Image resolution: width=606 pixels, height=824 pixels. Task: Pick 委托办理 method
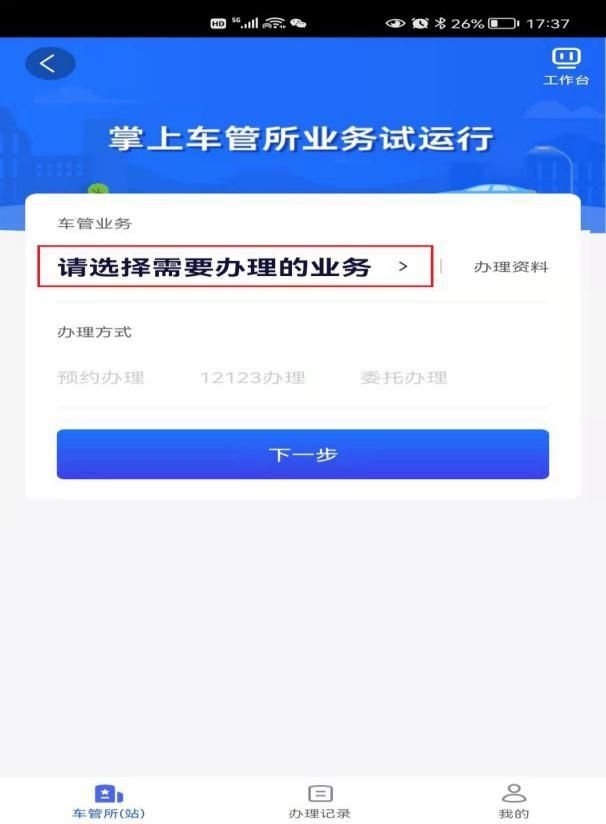tap(403, 378)
